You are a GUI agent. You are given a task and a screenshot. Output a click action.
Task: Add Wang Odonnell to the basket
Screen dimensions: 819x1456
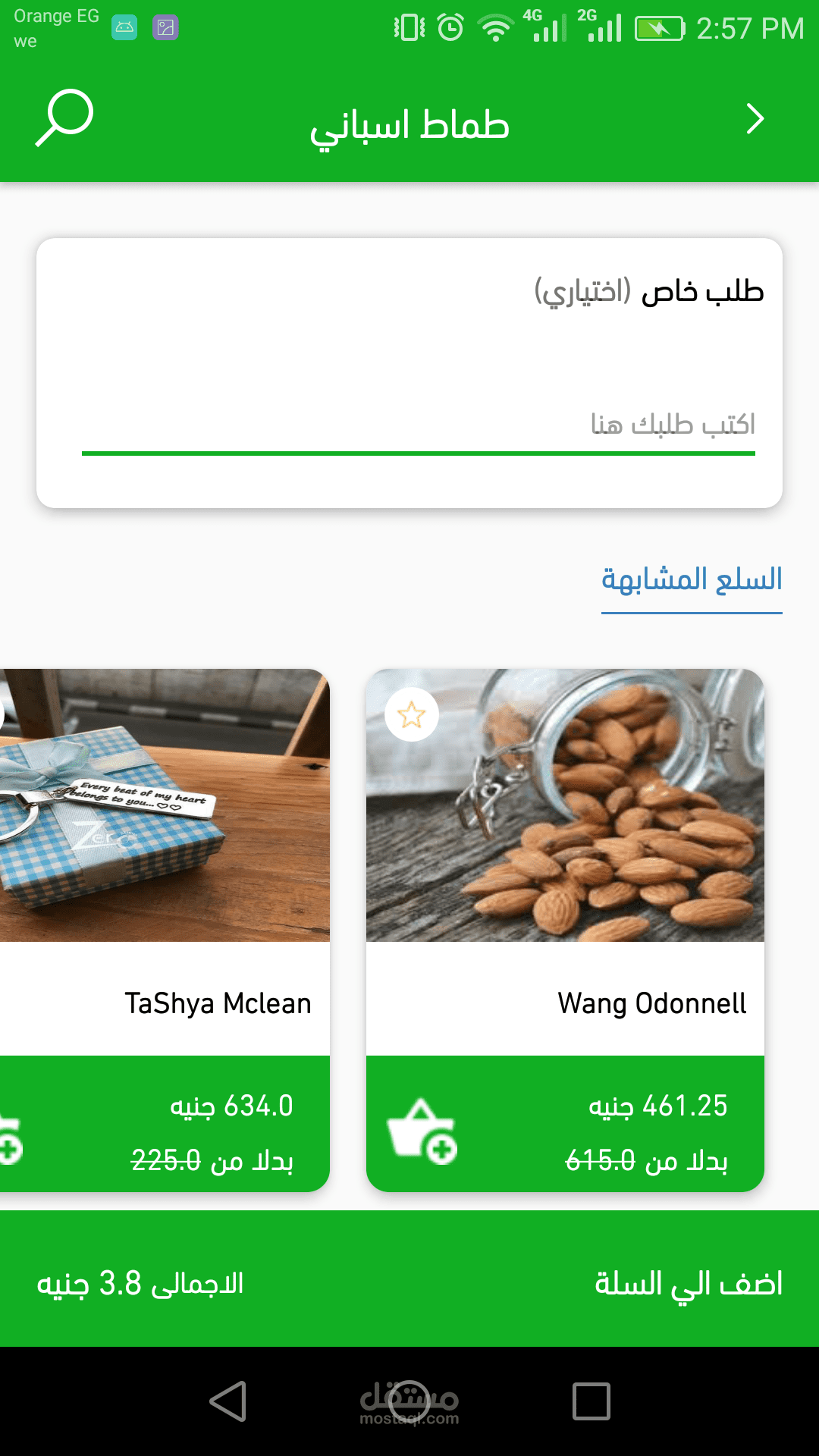(x=422, y=1131)
